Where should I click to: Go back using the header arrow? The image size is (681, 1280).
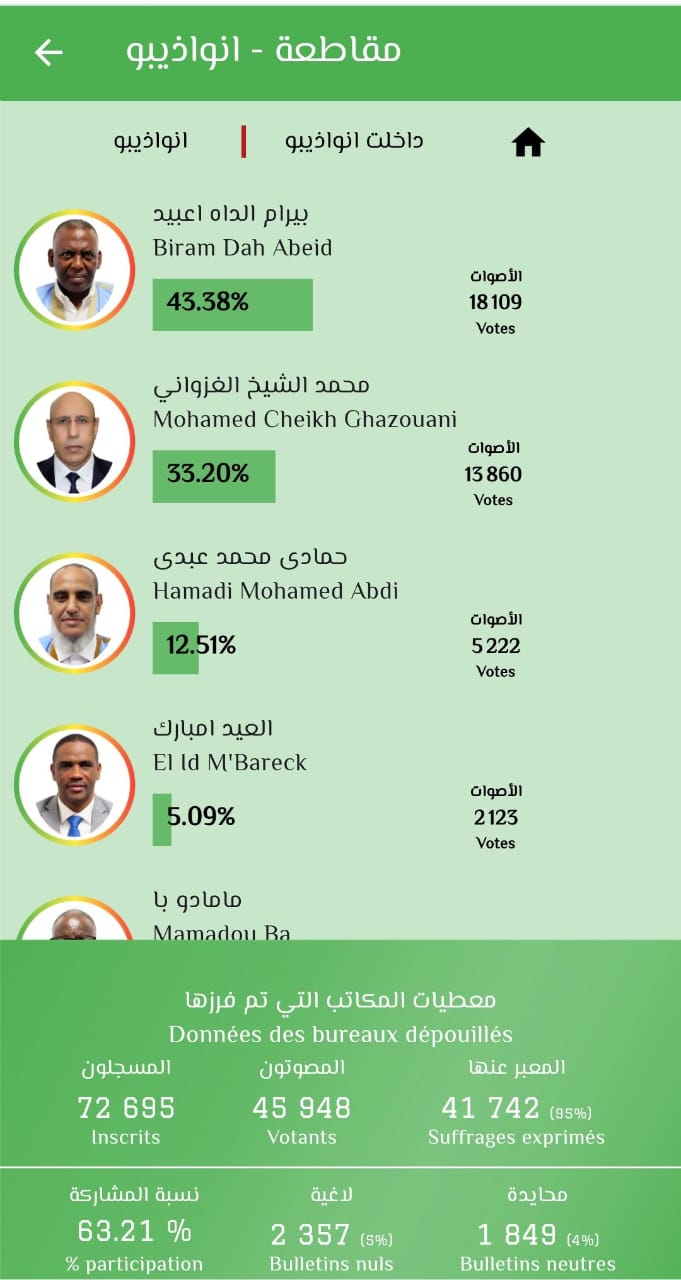(48, 52)
